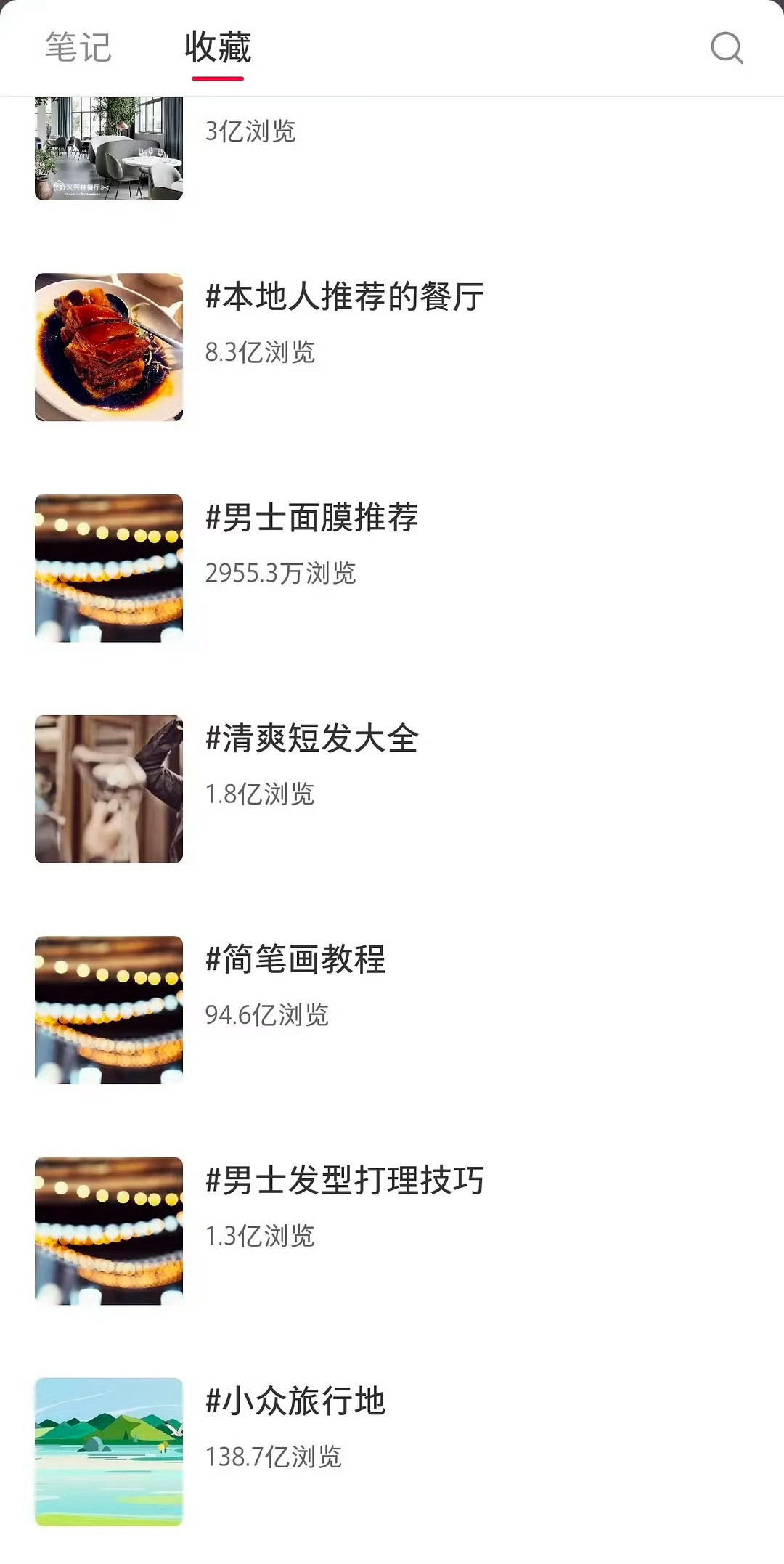Click the string lights thumbnail beside #男士面膜推荐
This screenshot has height=1564, width=784.
tap(107, 568)
